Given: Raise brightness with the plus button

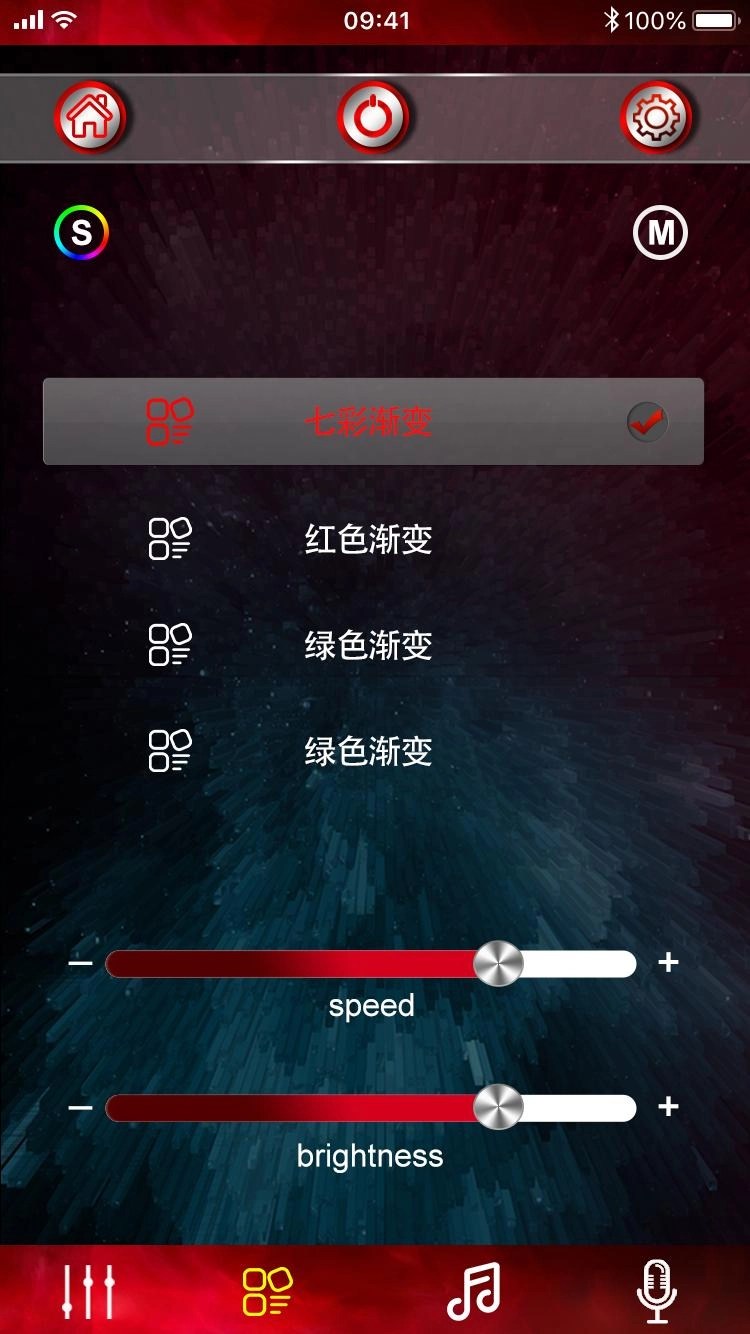Looking at the screenshot, I should [x=669, y=1107].
